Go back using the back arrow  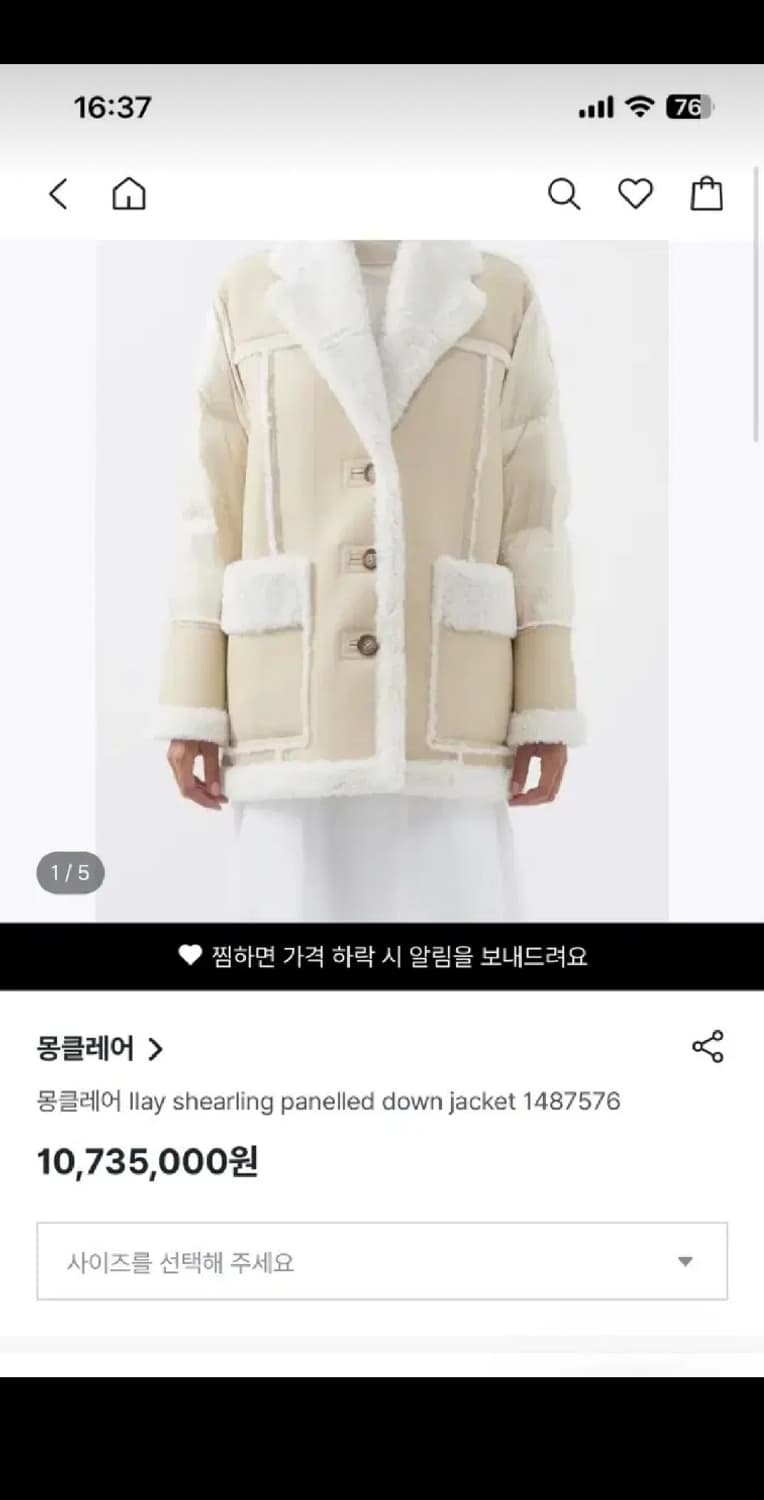coord(57,195)
